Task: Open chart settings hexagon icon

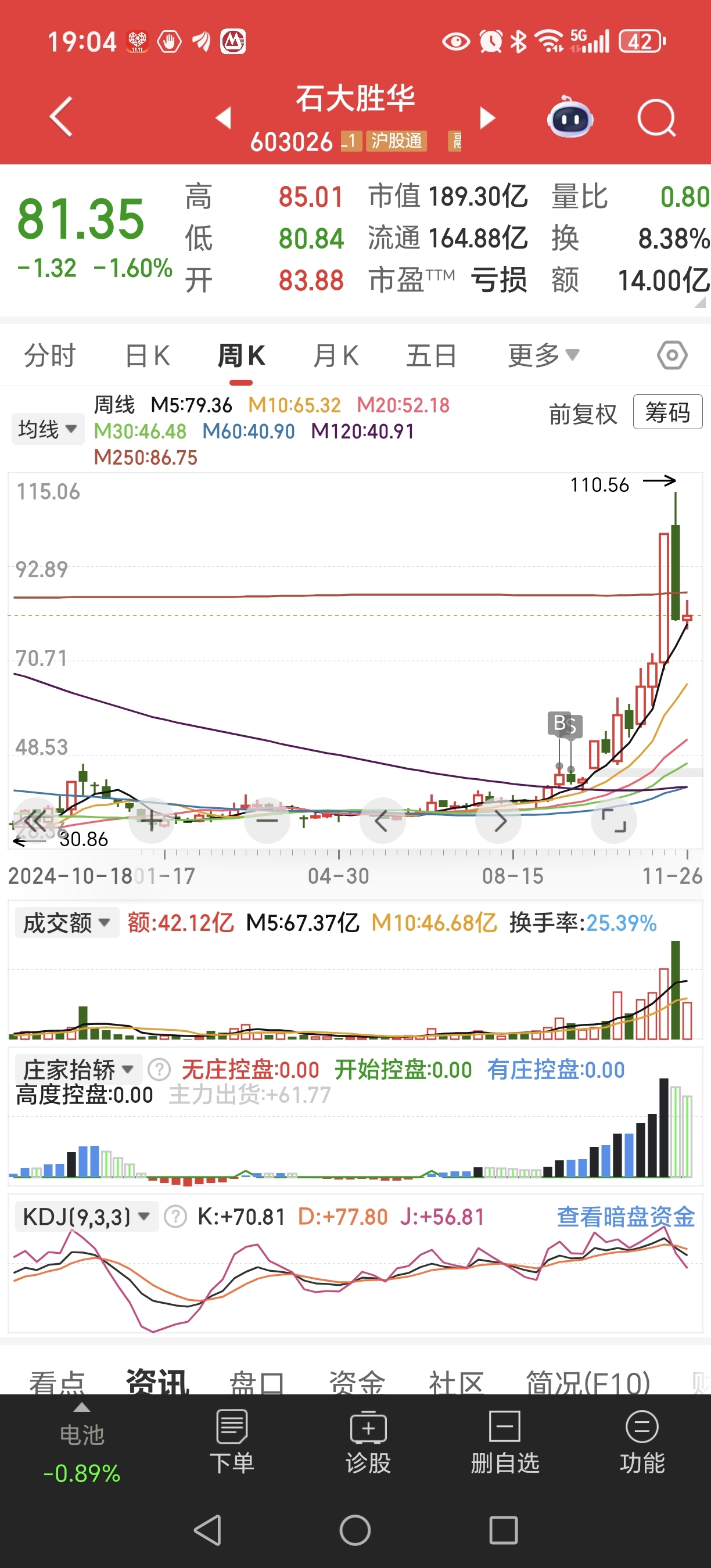Action: [672, 355]
